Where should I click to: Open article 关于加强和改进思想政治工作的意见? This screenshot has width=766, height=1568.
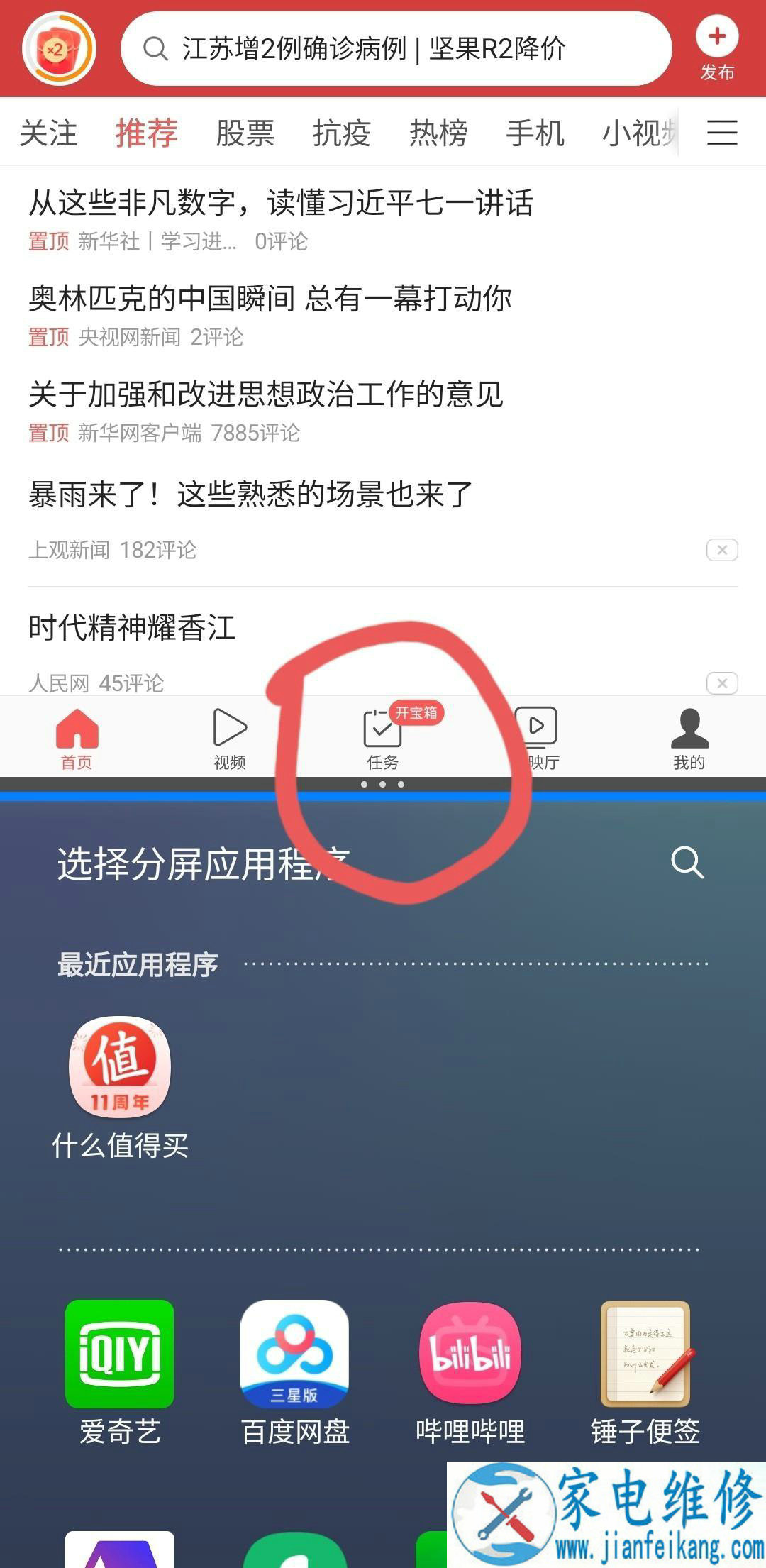(266, 394)
